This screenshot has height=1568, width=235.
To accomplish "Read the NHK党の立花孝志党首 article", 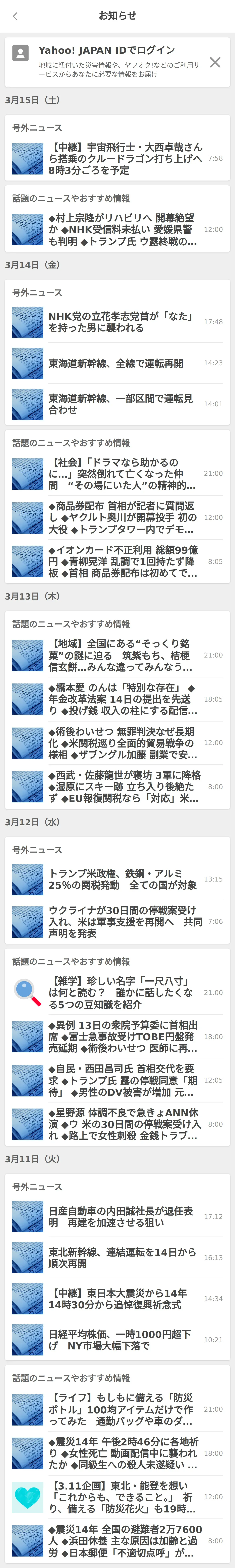I will (x=117, y=322).
